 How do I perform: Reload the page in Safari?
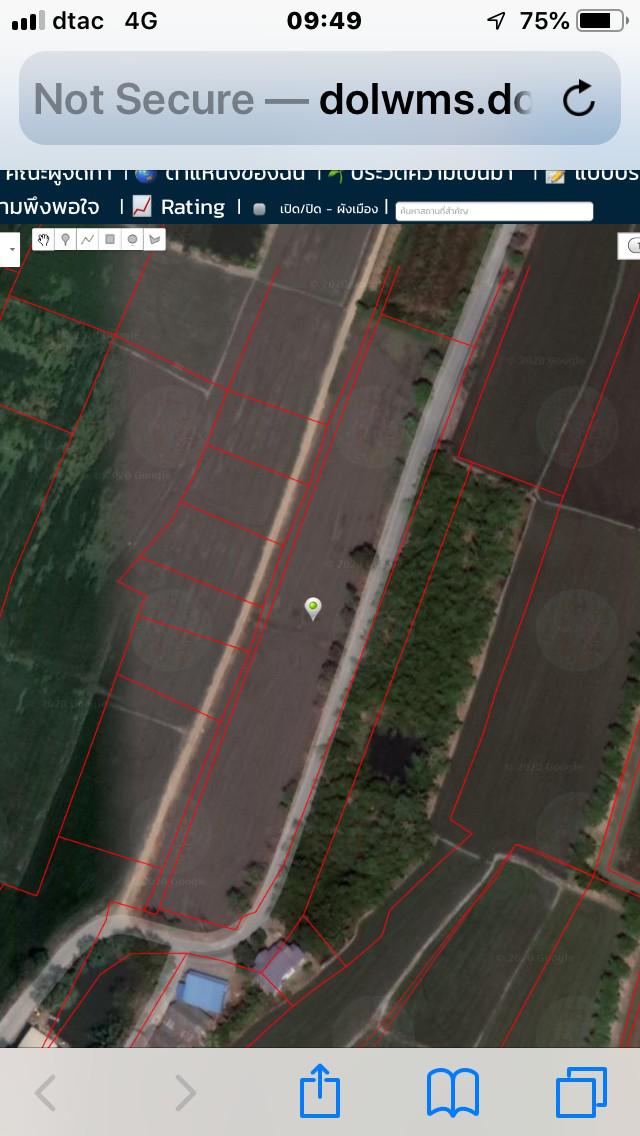578,99
